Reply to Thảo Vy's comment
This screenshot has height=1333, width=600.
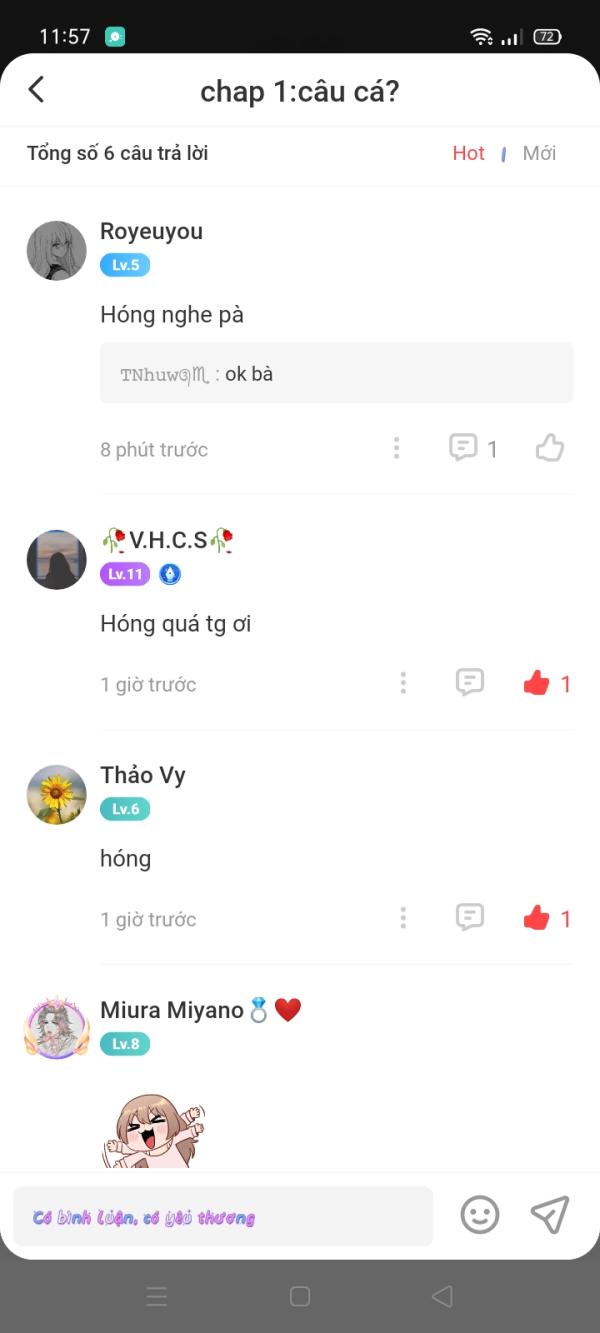coord(470,917)
